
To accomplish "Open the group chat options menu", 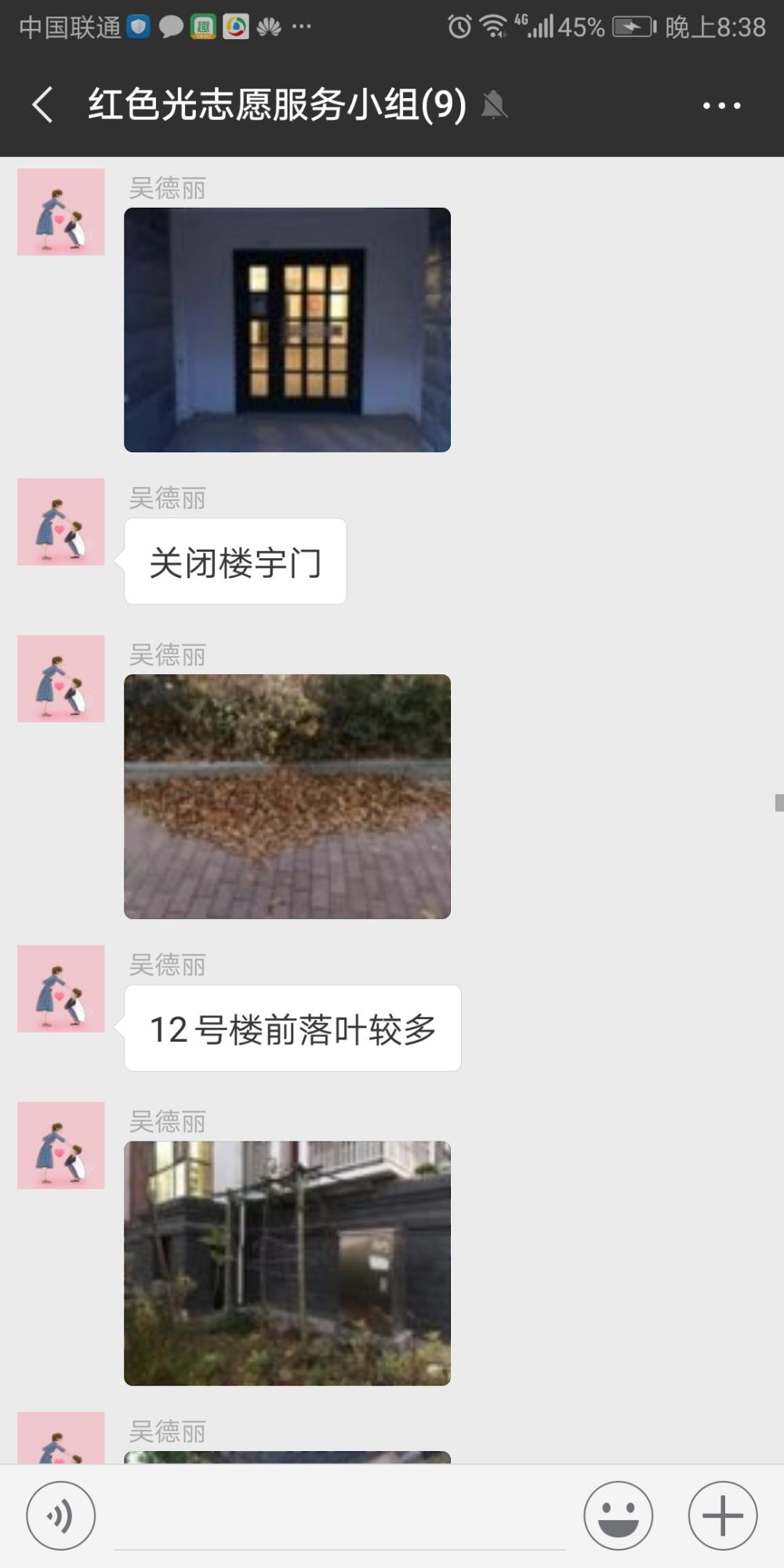I will (x=721, y=105).
